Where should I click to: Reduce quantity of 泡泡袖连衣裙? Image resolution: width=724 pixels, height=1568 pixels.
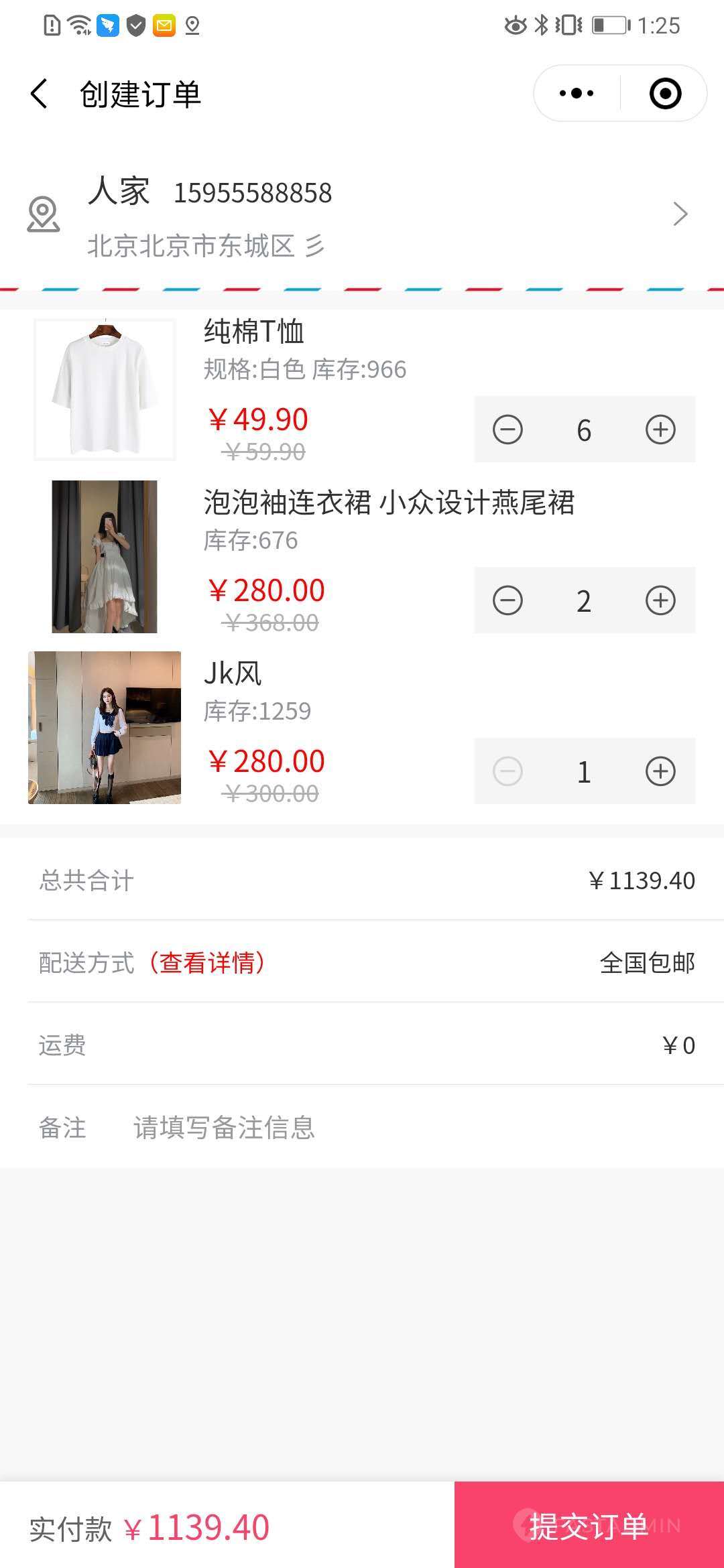click(x=507, y=600)
